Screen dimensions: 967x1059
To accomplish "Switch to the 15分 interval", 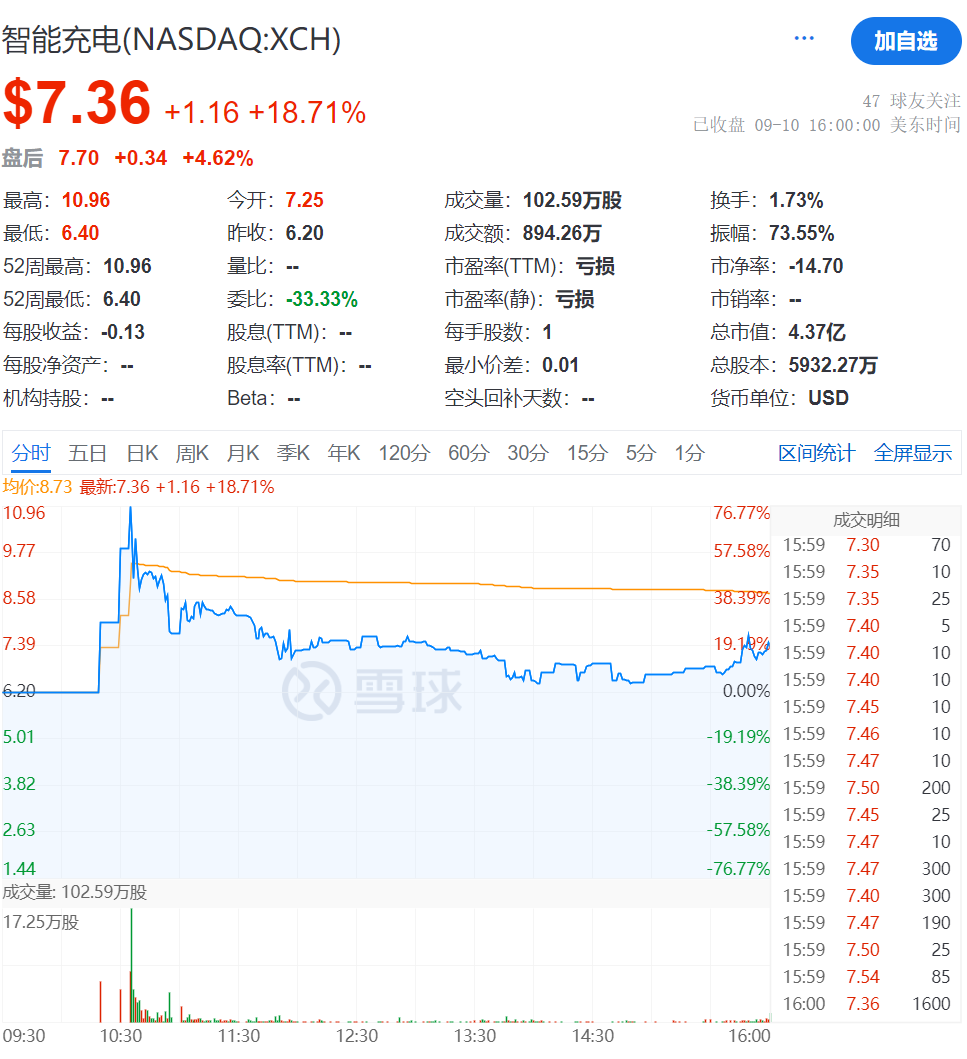I will pyautogui.click(x=587, y=453).
